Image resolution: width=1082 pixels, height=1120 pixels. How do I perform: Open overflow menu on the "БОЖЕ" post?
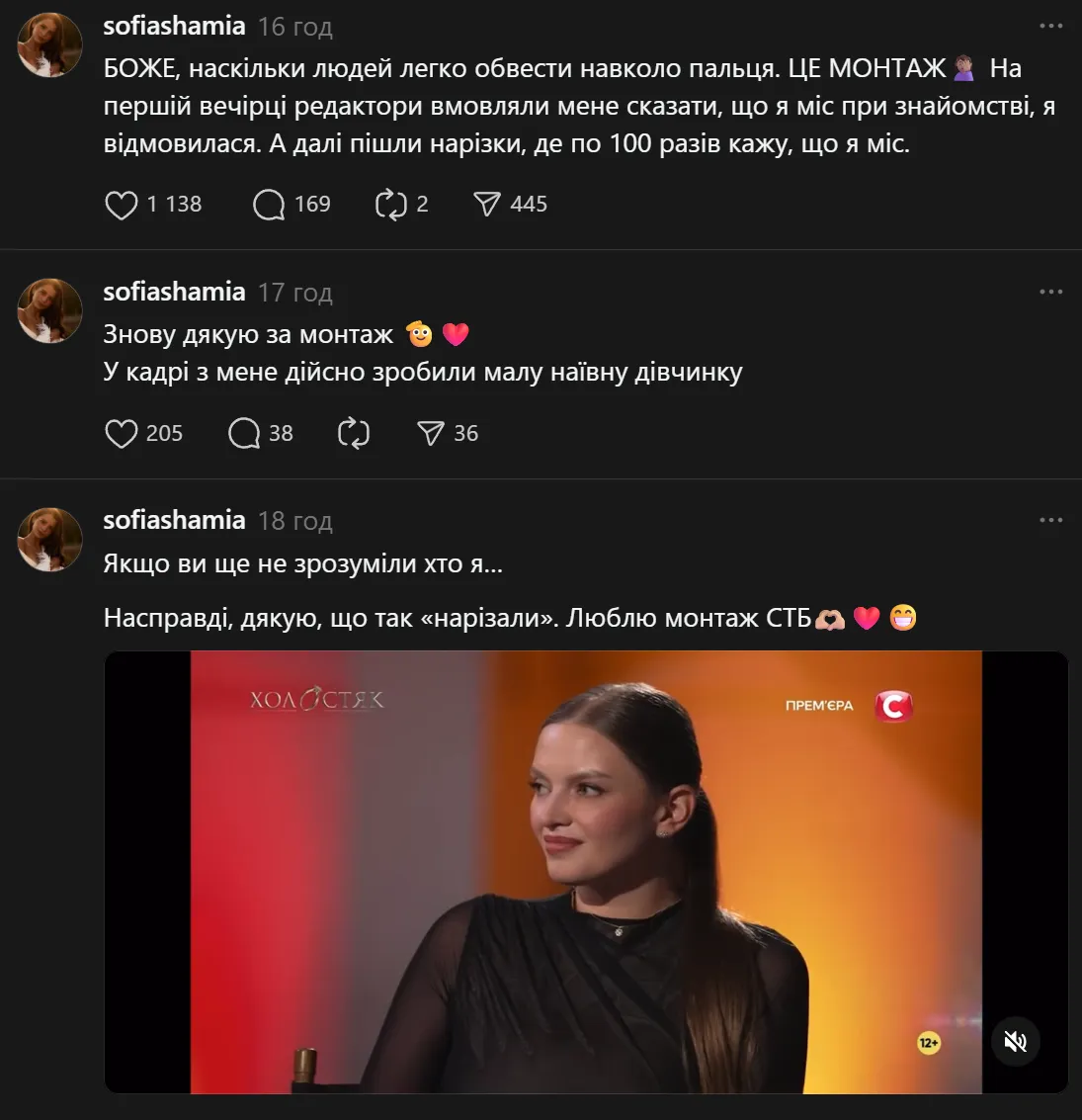tap(1050, 27)
